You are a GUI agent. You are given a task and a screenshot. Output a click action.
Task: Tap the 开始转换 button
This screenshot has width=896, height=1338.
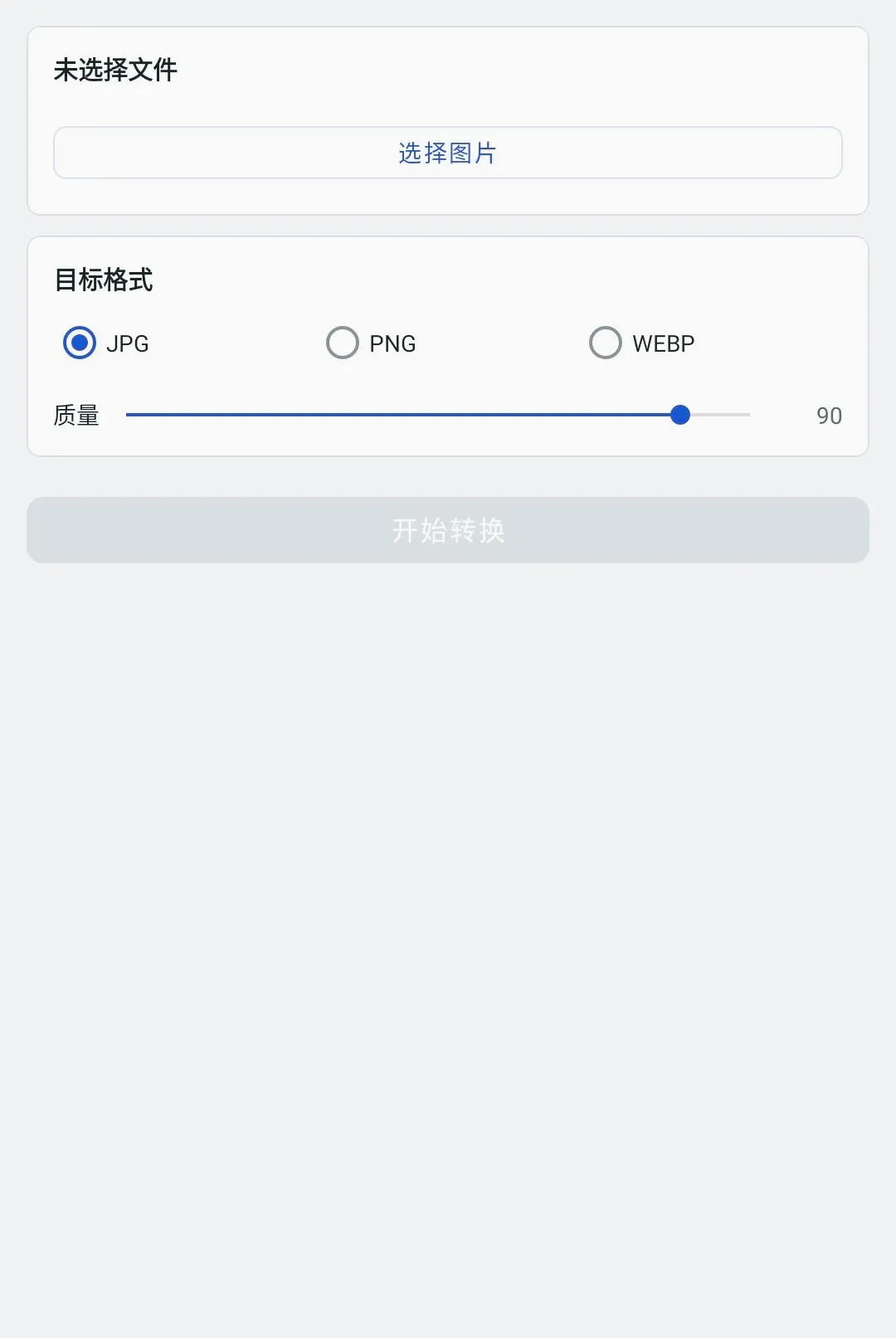448,530
